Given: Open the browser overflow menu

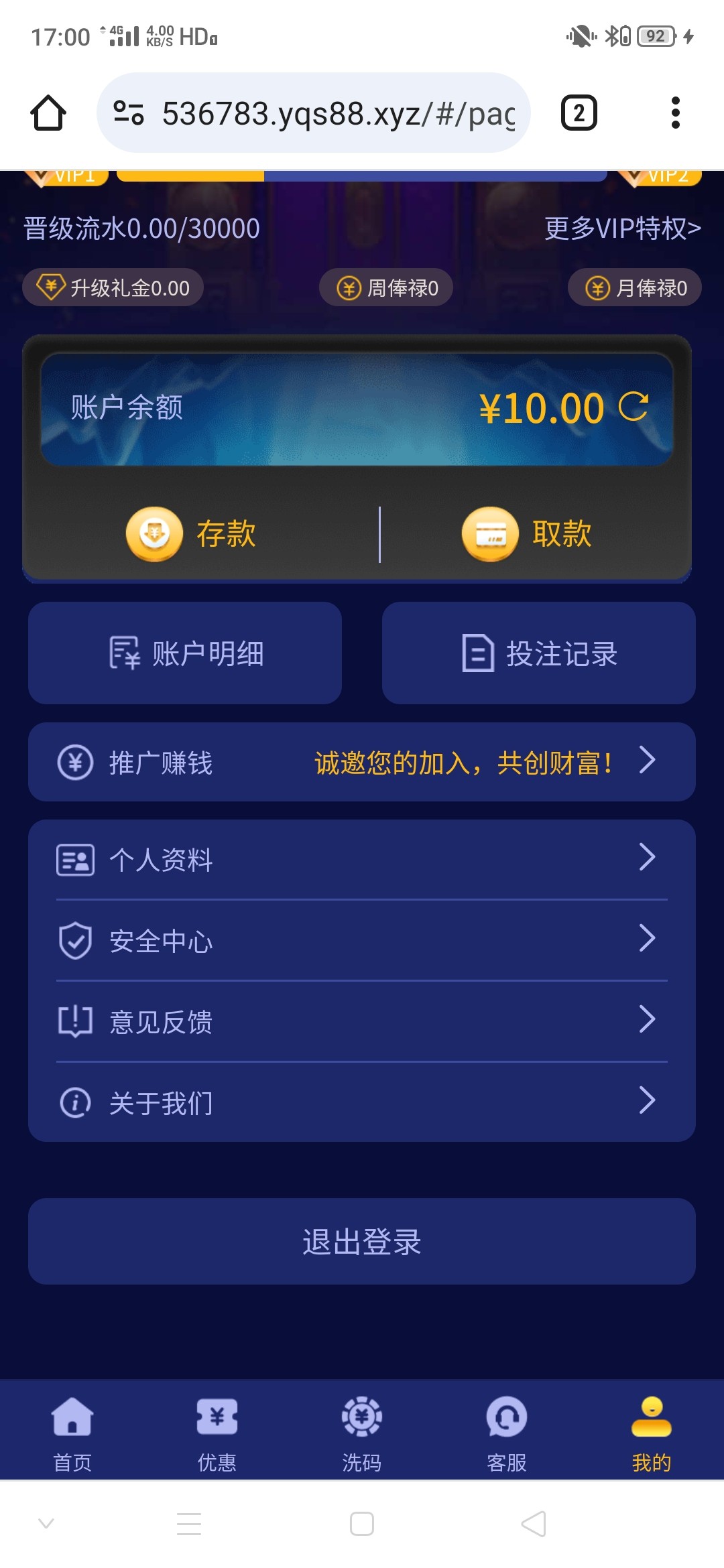Looking at the screenshot, I should coord(676,113).
